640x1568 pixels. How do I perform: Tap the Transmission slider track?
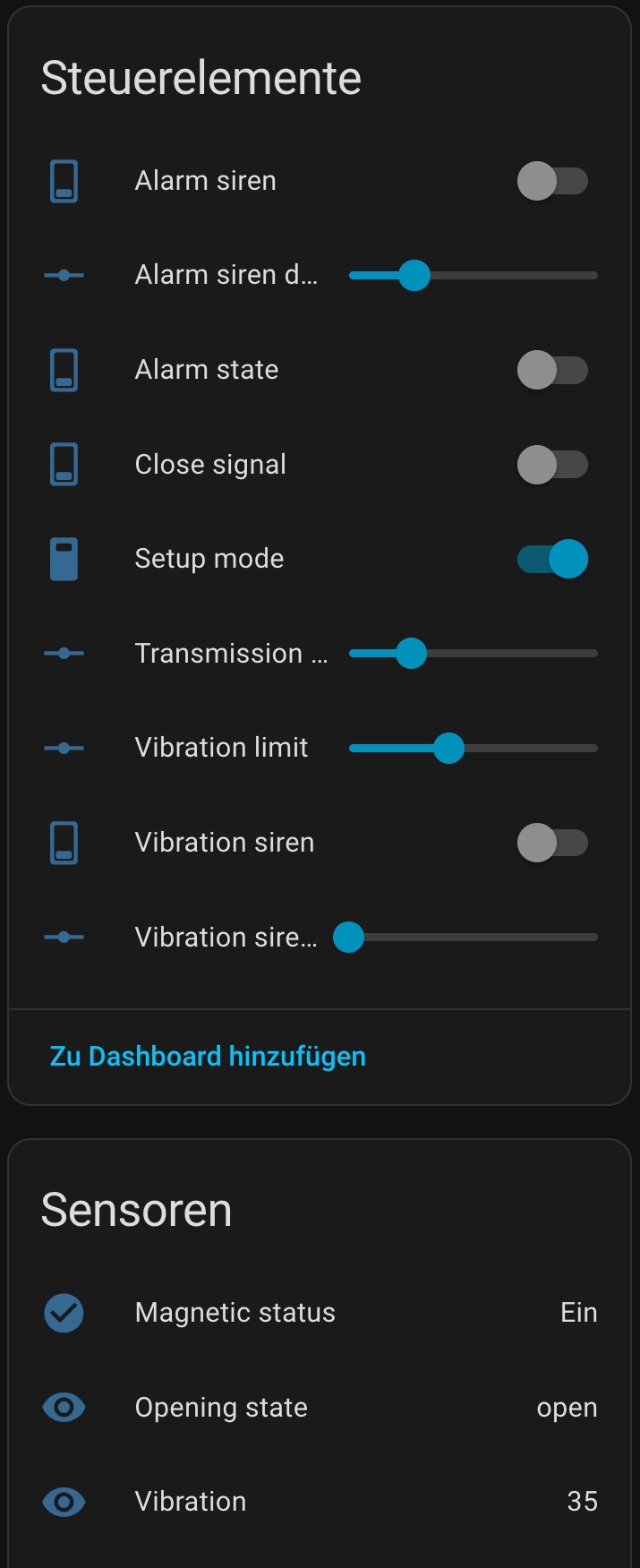tap(510, 654)
